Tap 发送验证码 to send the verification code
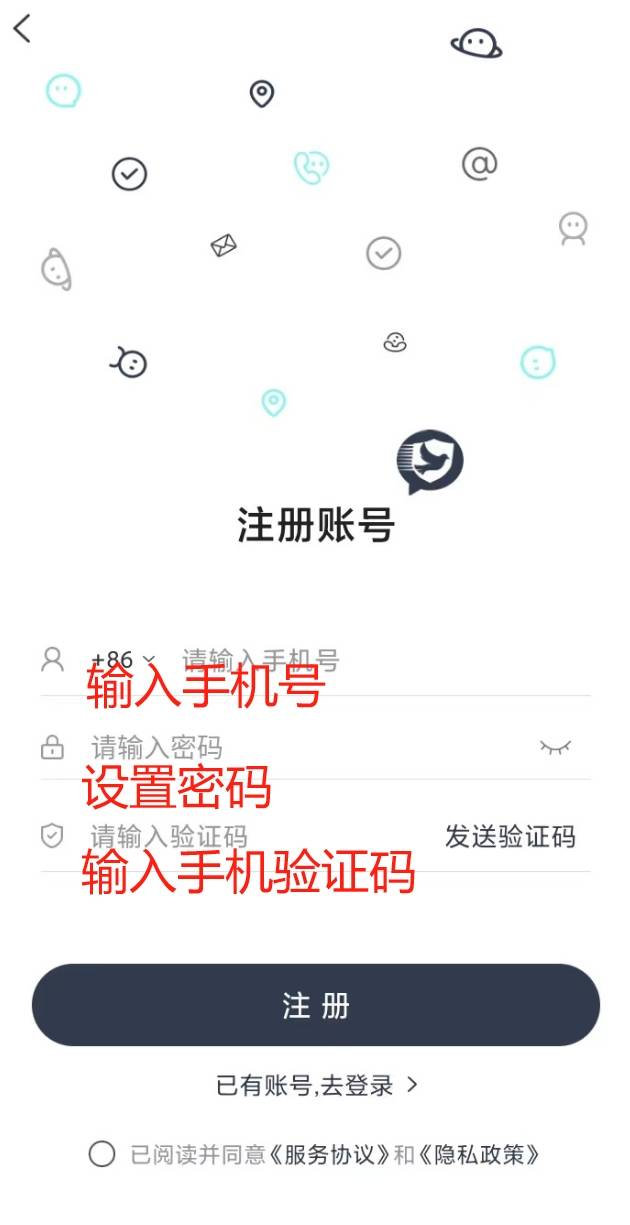Screen dimensions: 630x1225 click(x=510, y=836)
